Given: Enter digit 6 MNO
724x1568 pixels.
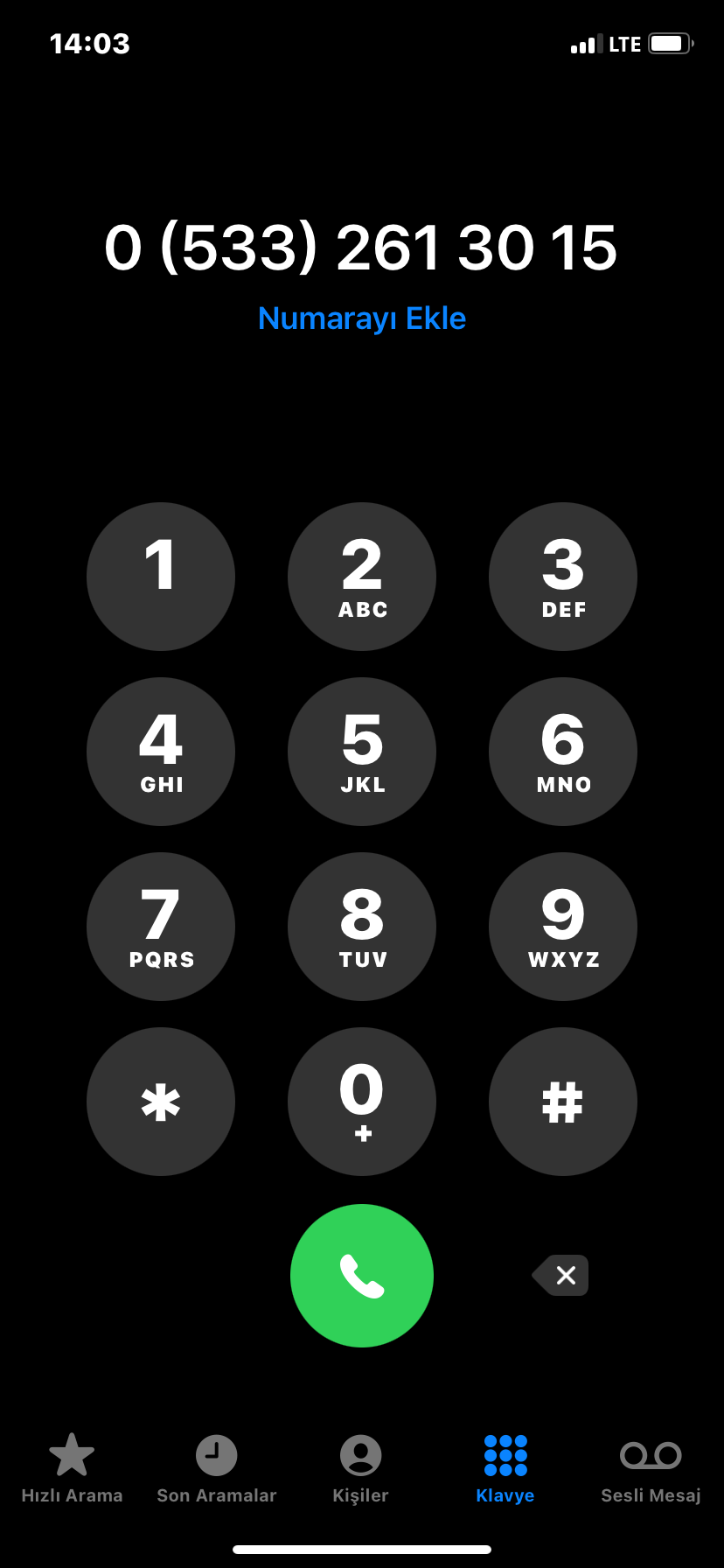Looking at the screenshot, I should [x=563, y=752].
